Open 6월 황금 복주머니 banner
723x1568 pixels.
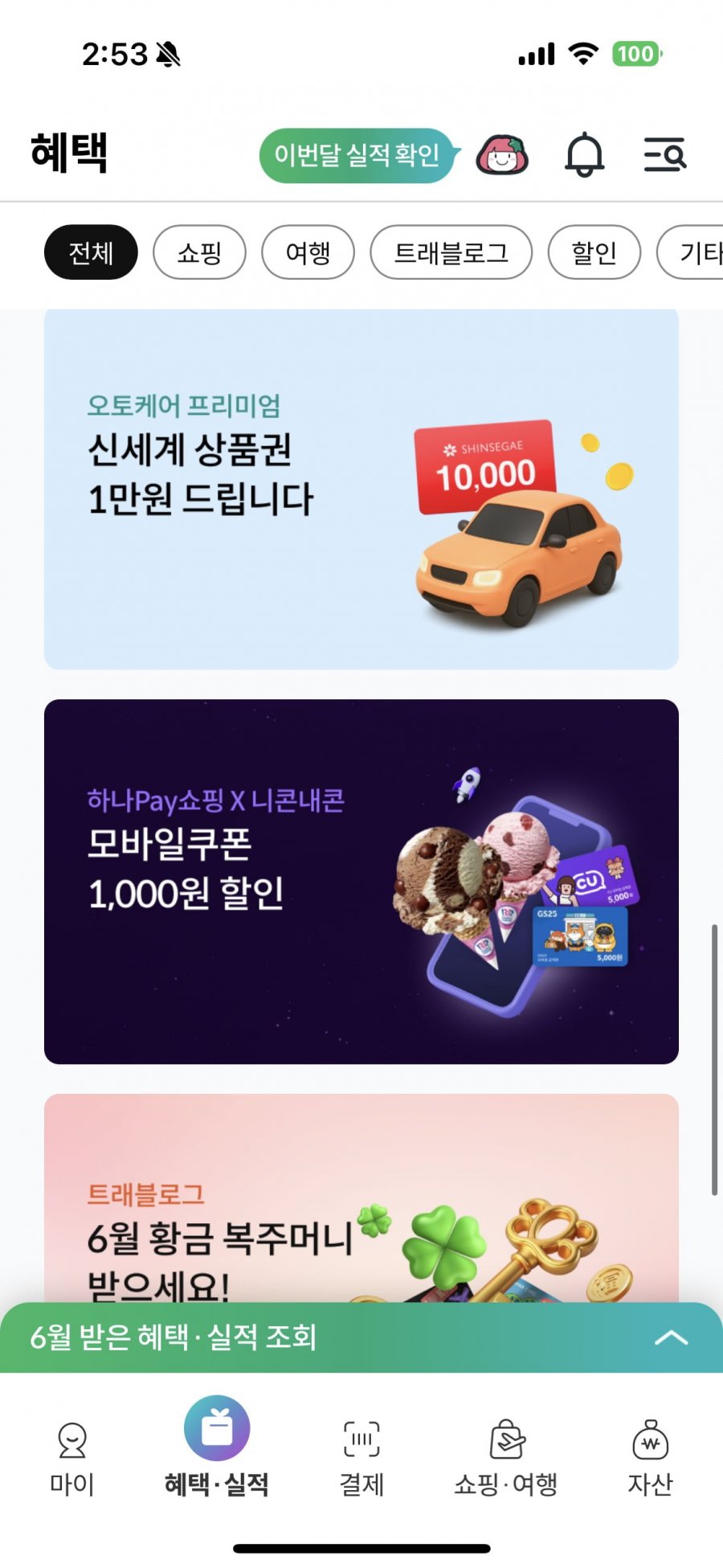pos(361,1206)
